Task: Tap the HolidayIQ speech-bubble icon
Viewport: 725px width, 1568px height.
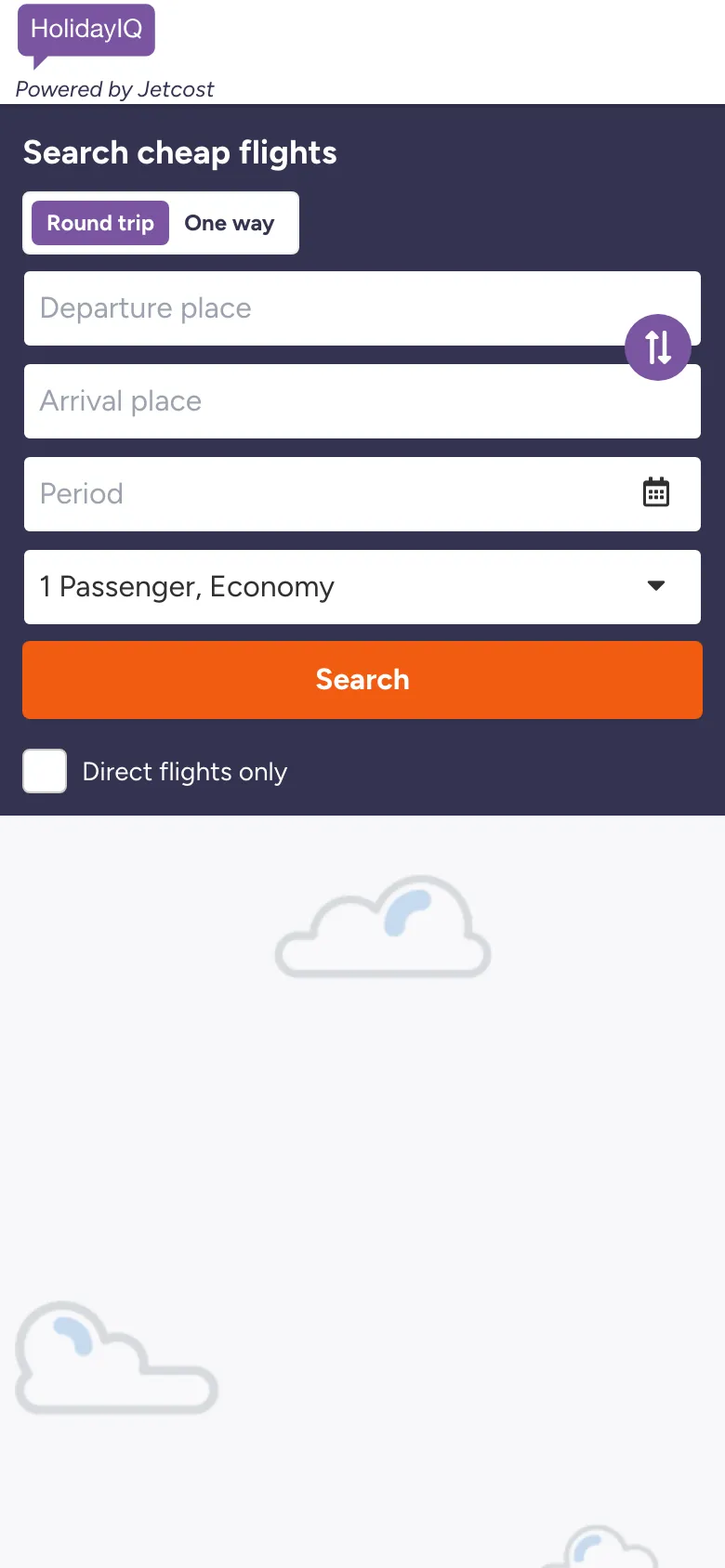Action: coord(86,29)
